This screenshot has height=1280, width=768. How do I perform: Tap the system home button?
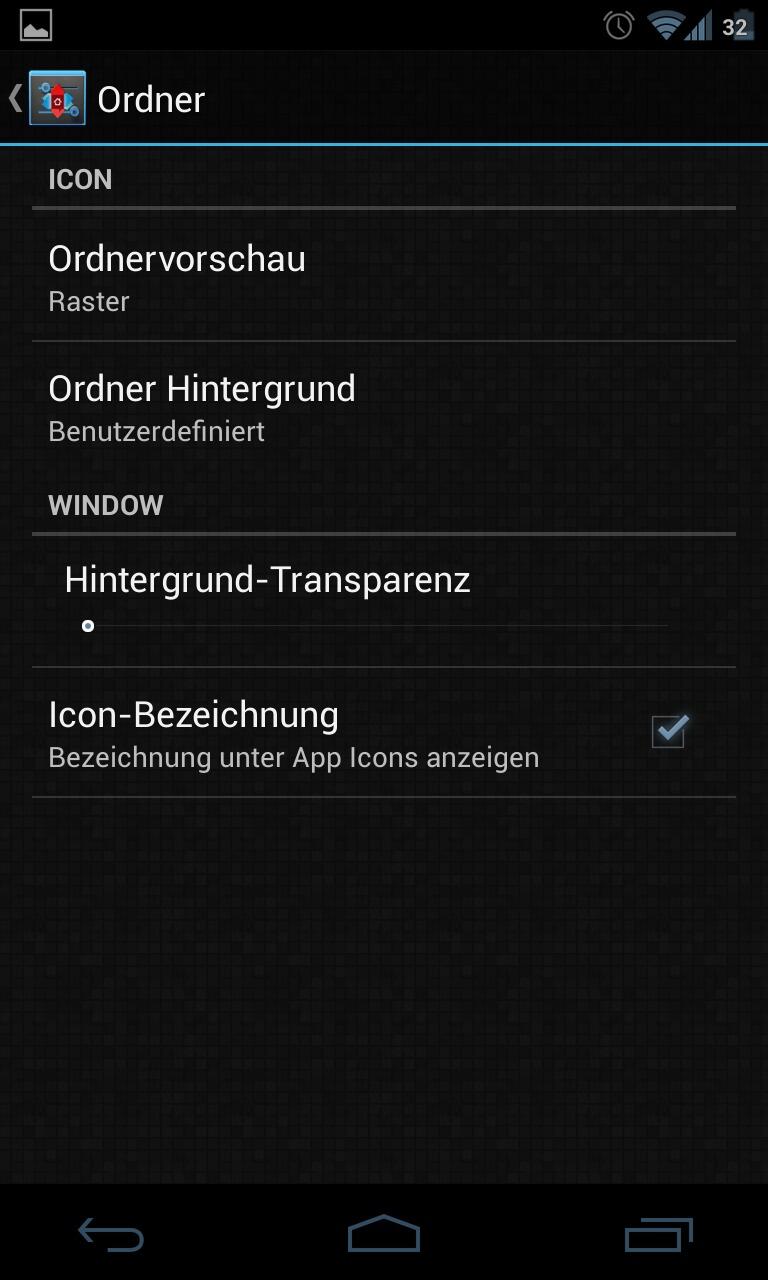pyautogui.click(x=384, y=1234)
